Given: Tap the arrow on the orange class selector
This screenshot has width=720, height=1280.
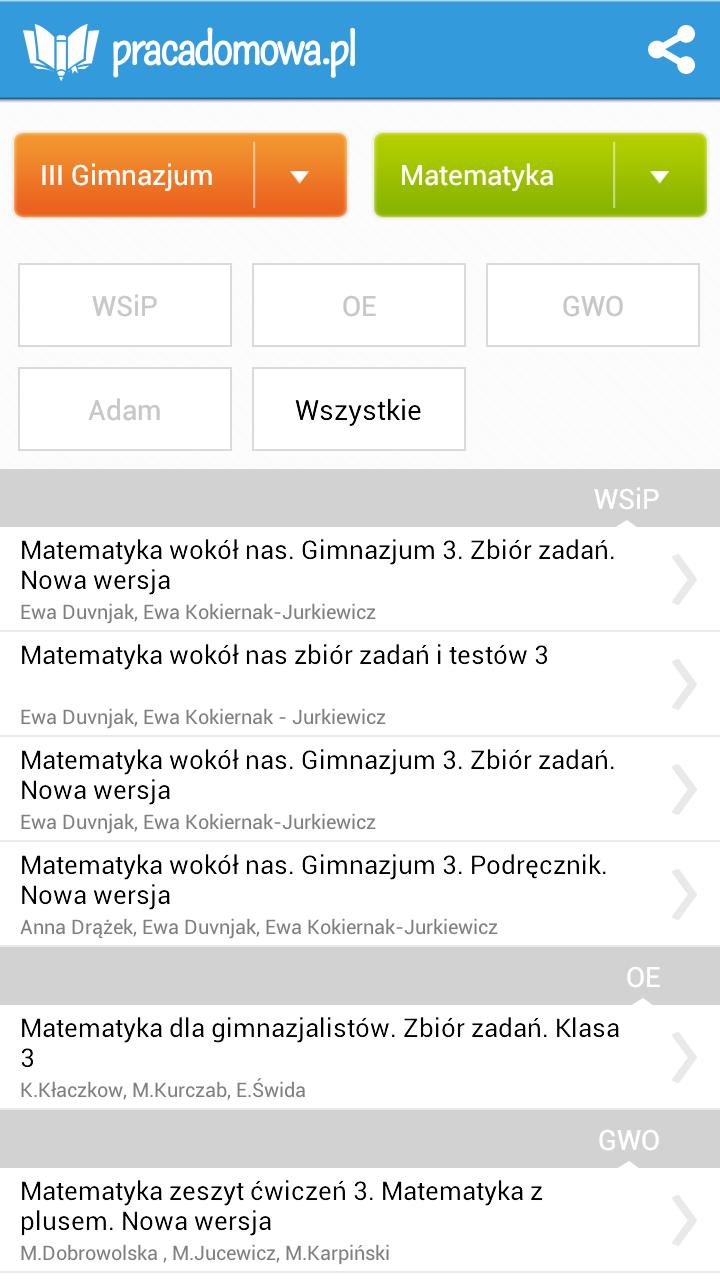Looking at the screenshot, I should point(298,175).
